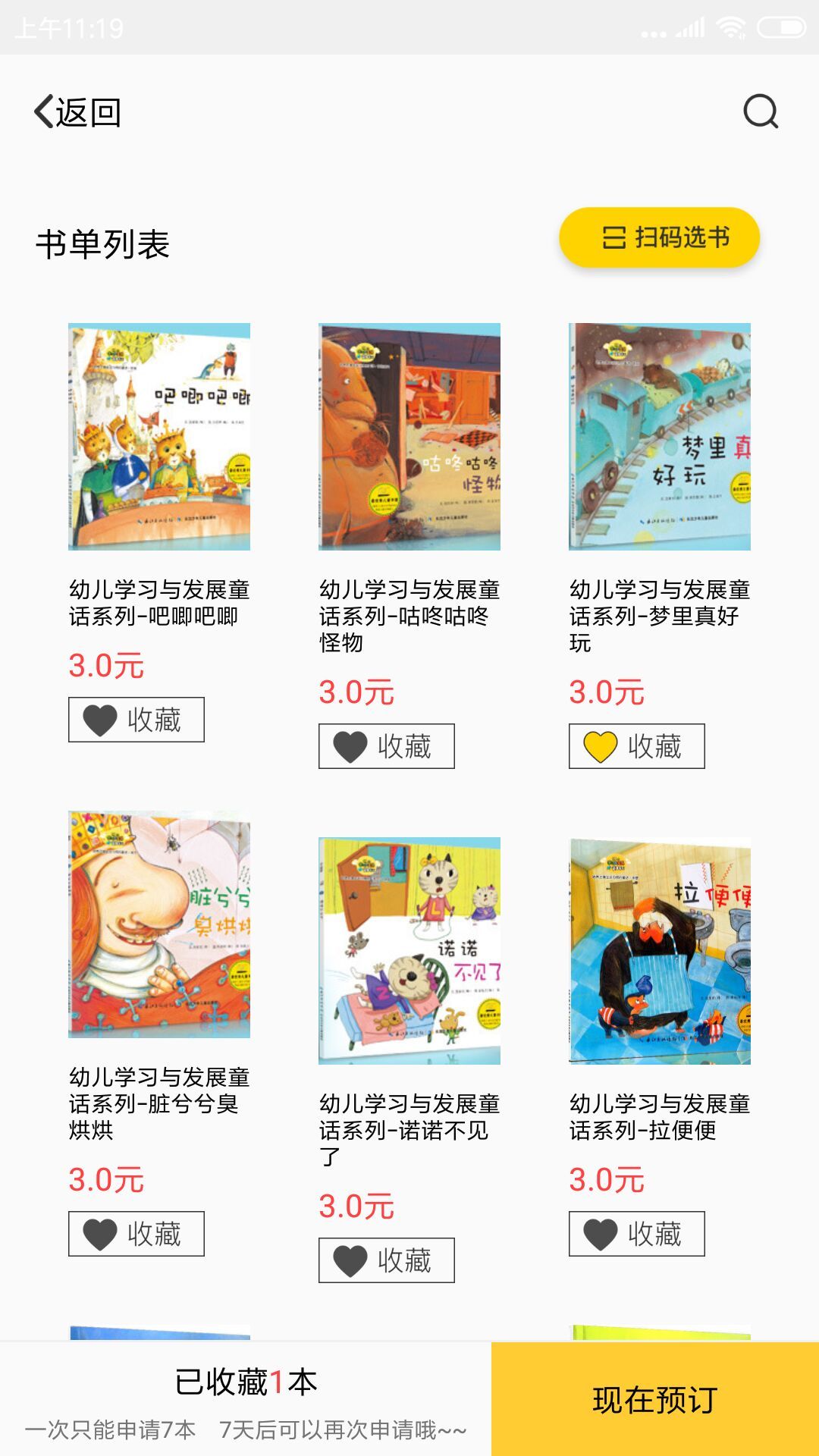The height and width of the screenshot is (1456, 819).
Task: Tap the battery icon in status bar
Action: (781, 25)
